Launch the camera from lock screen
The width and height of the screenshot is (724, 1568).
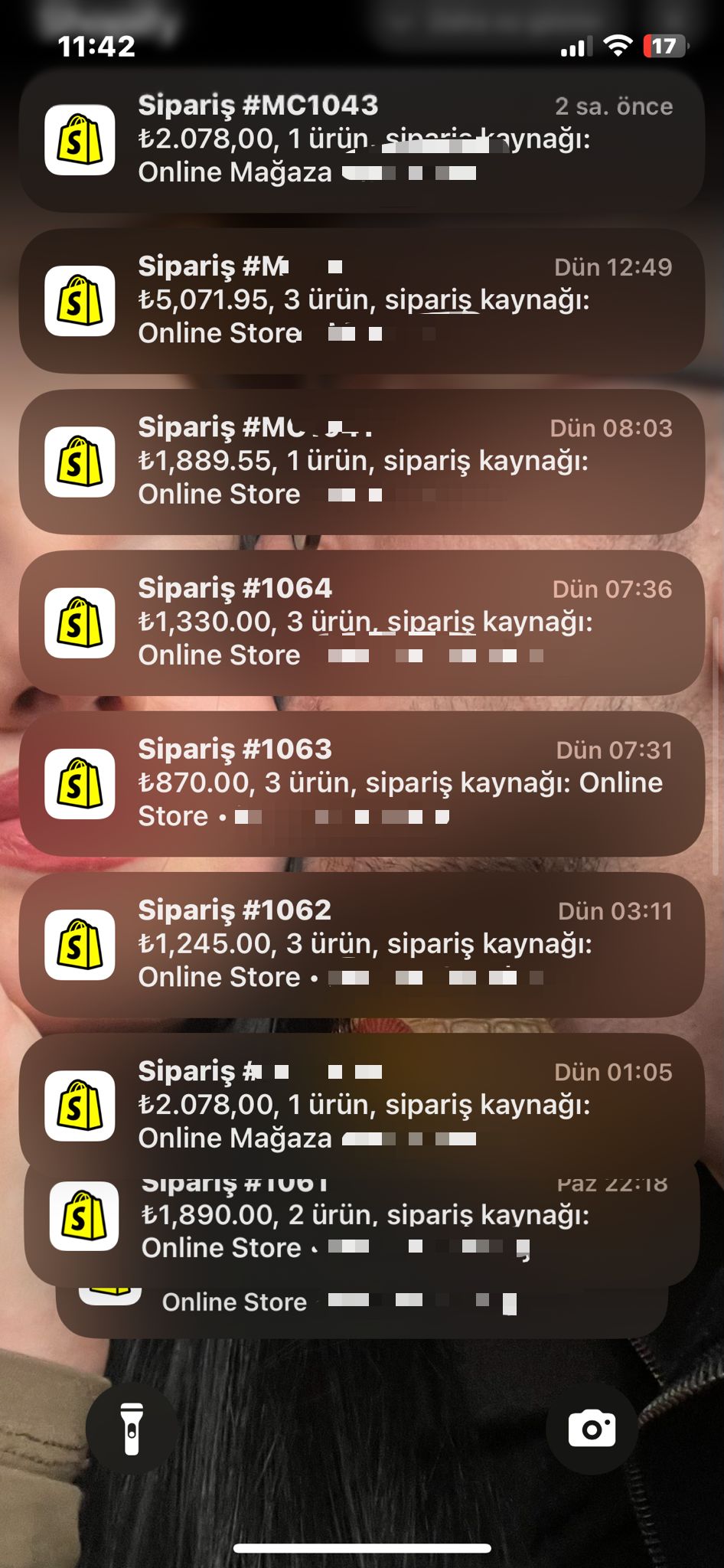[x=592, y=1429]
